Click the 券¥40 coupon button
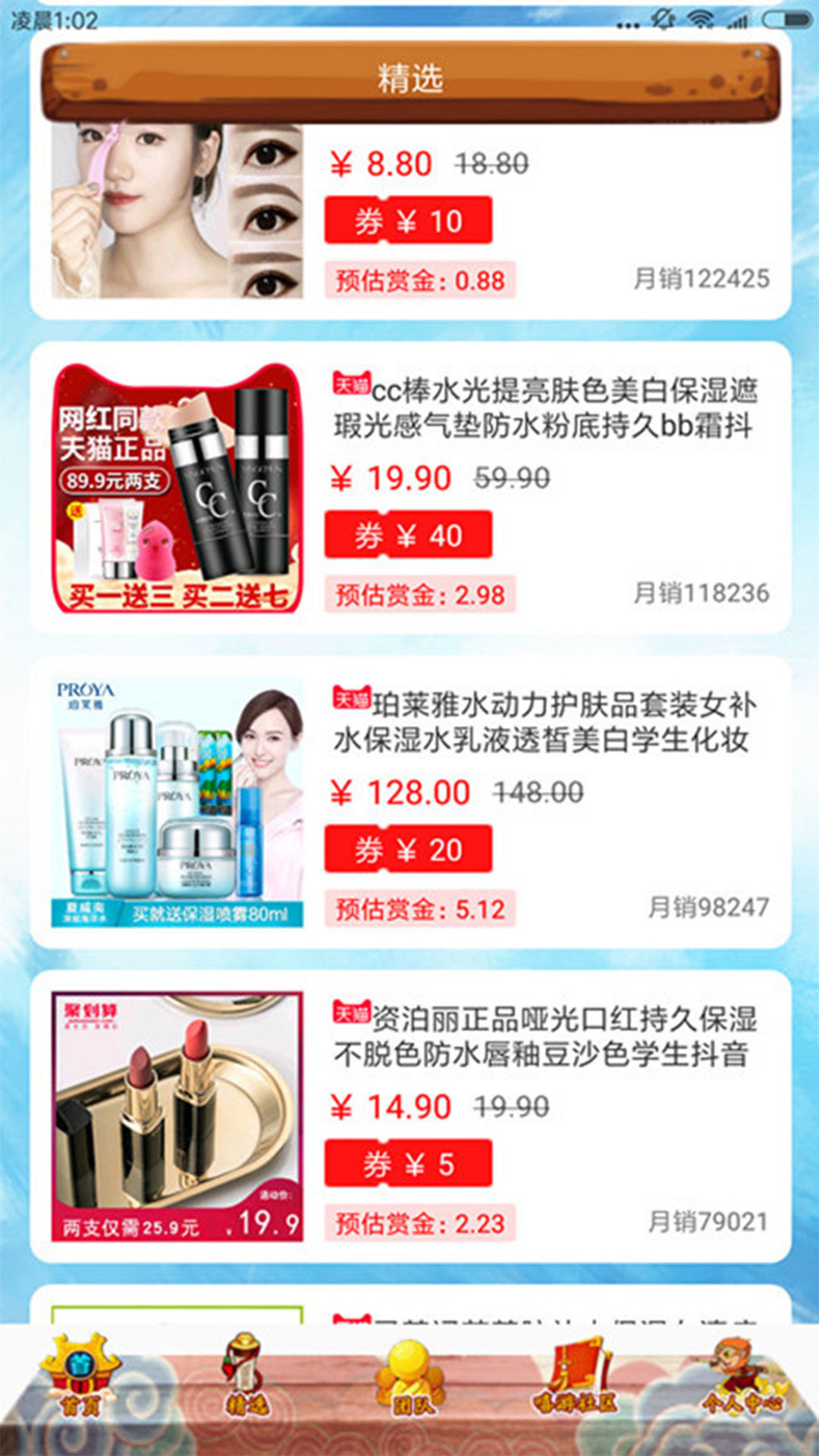Image resolution: width=819 pixels, height=1456 pixels. [x=407, y=533]
